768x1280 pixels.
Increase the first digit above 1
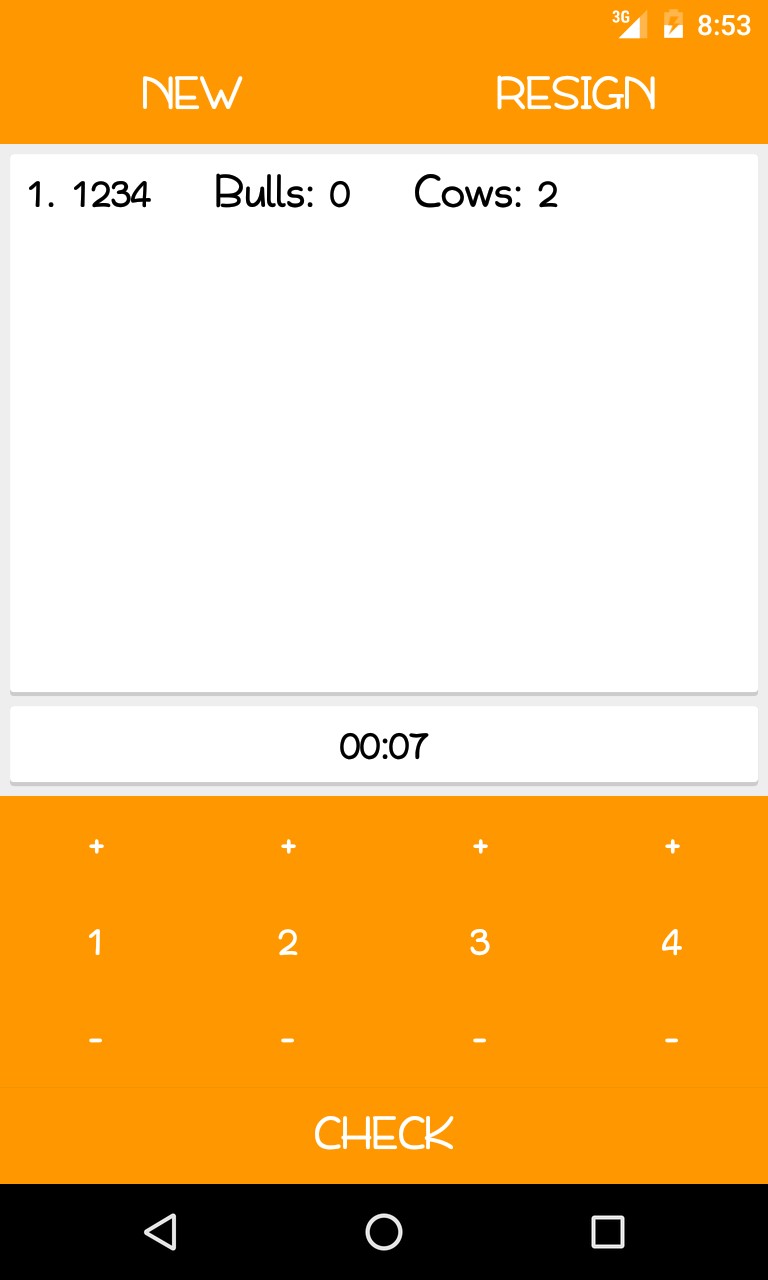[96, 846]
